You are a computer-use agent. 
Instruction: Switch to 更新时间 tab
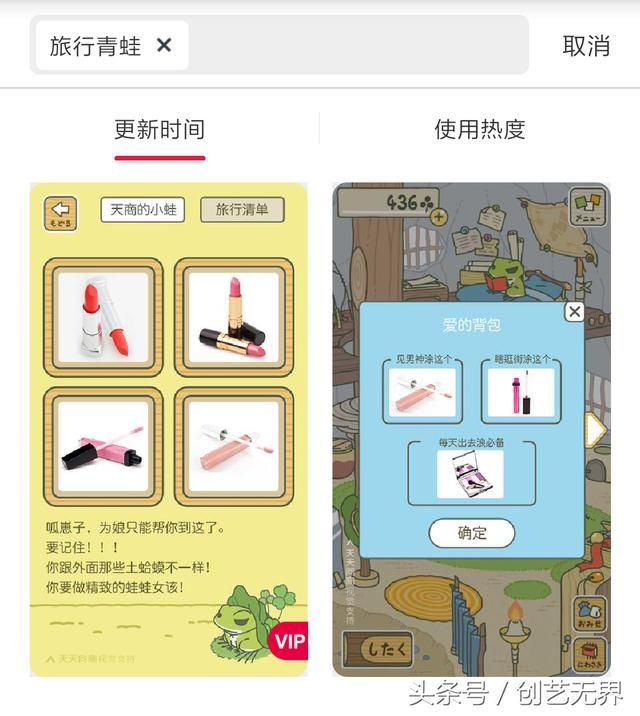coord(159,130)
